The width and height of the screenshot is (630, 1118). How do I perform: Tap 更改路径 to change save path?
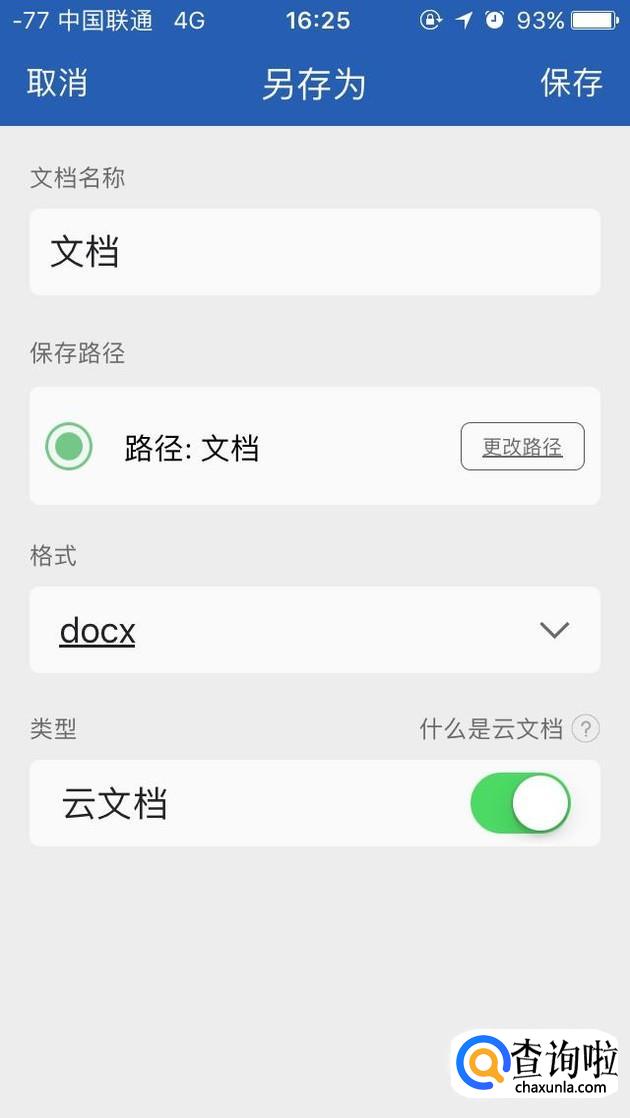tap(522, 447)
